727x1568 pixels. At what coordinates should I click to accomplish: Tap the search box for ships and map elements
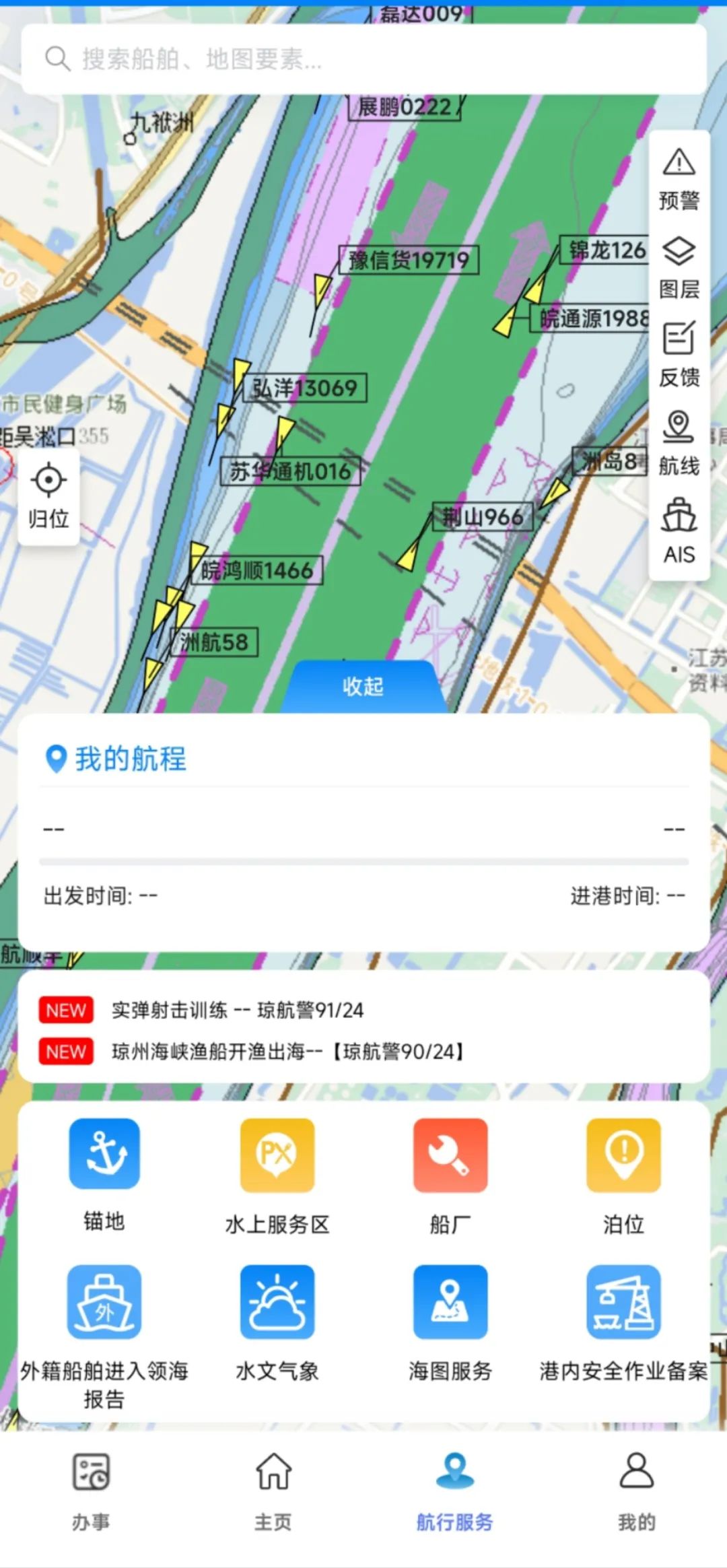pyautogui.click(x=363, y=59)
